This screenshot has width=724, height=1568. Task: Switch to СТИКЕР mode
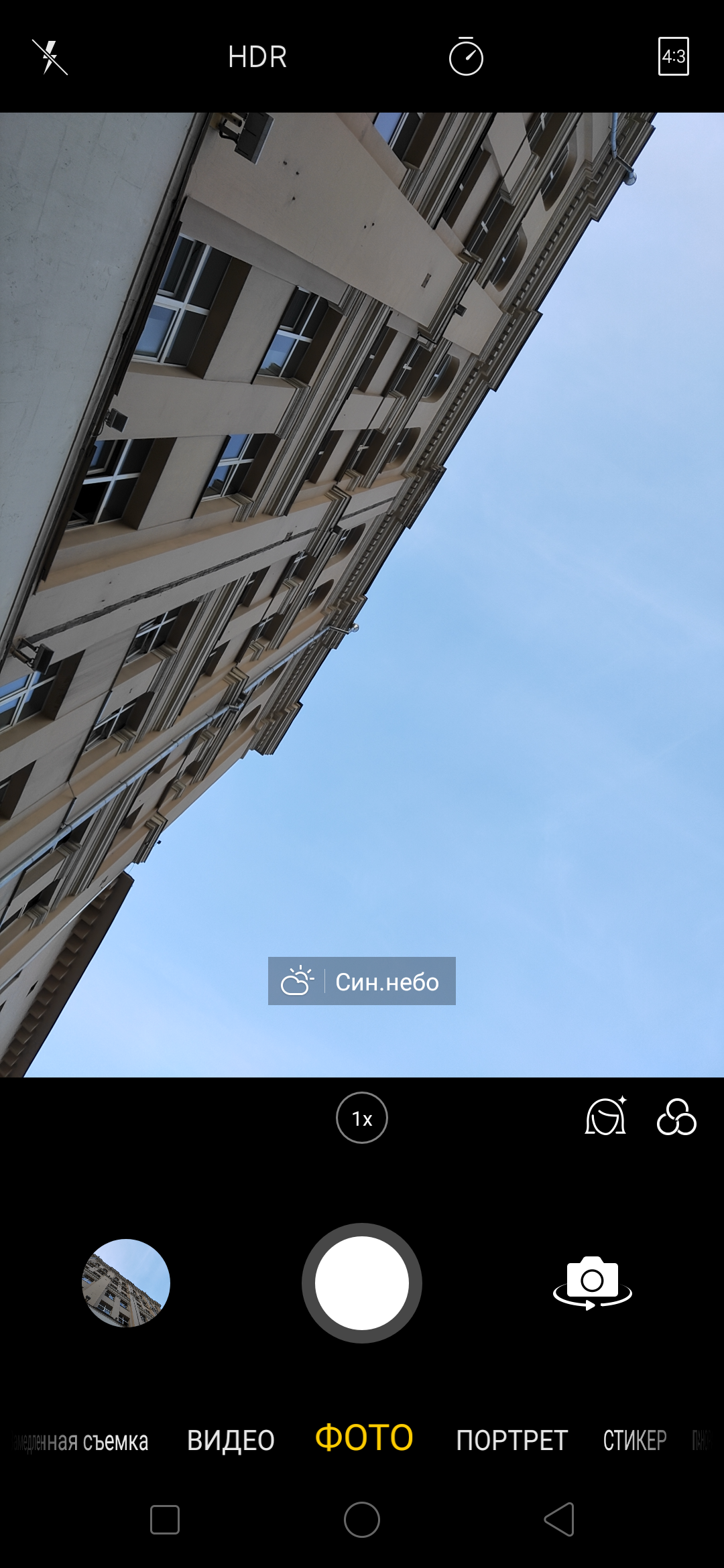(x=634, y=1440)
